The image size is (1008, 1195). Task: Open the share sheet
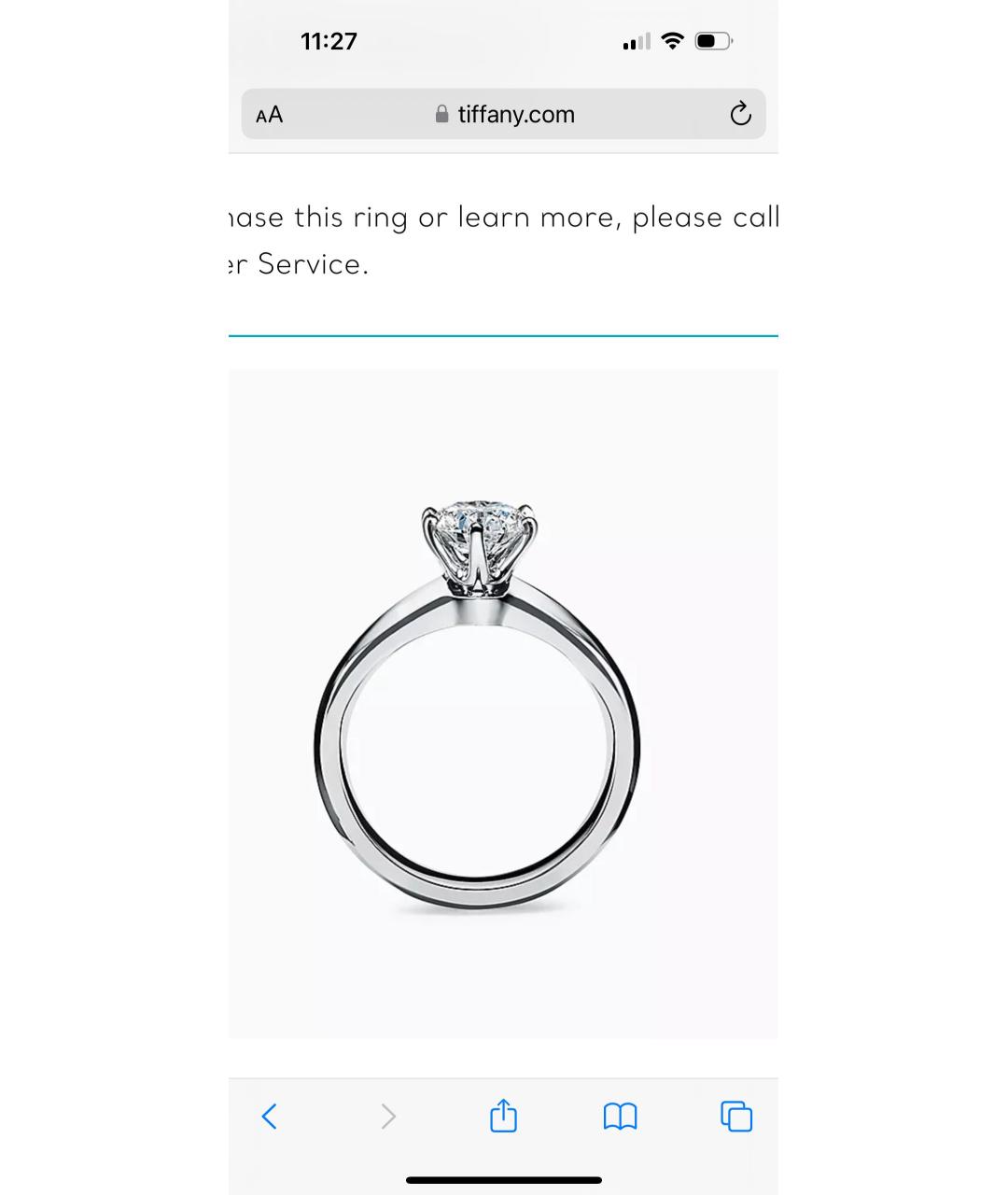click(503, 1117)
